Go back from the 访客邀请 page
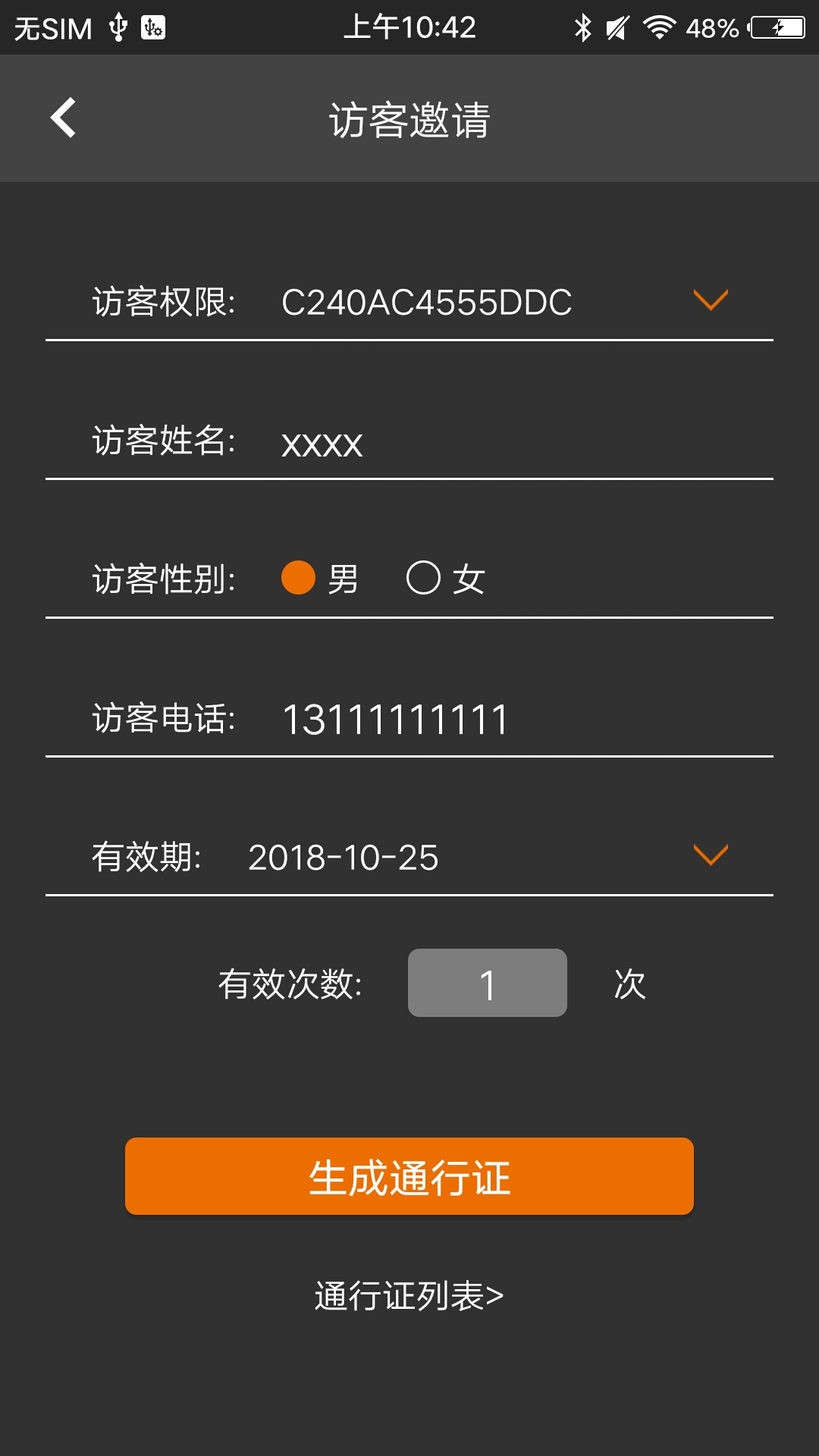 pos(63,118)
